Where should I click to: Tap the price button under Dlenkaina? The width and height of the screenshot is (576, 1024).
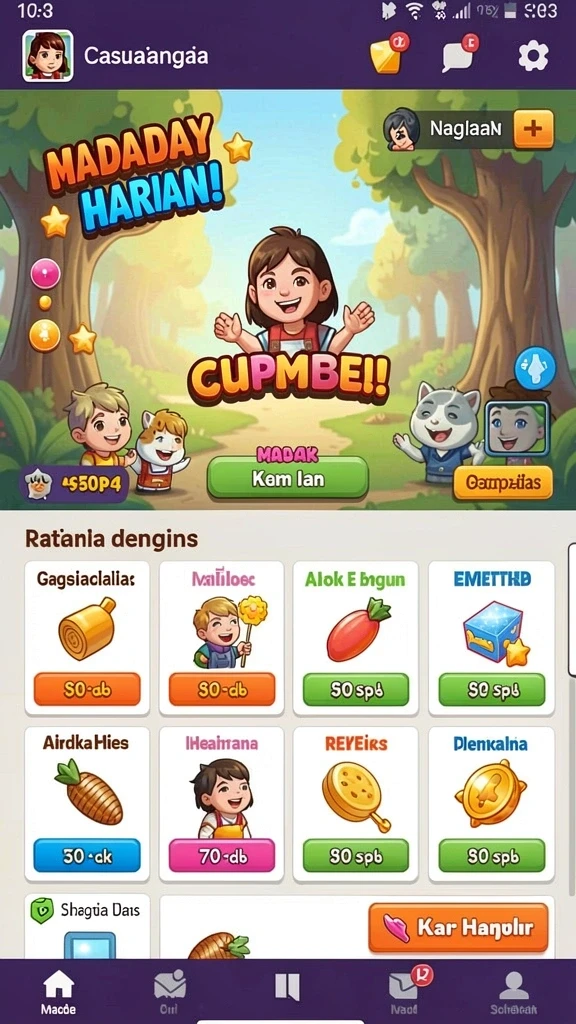(x=491, y=856)
